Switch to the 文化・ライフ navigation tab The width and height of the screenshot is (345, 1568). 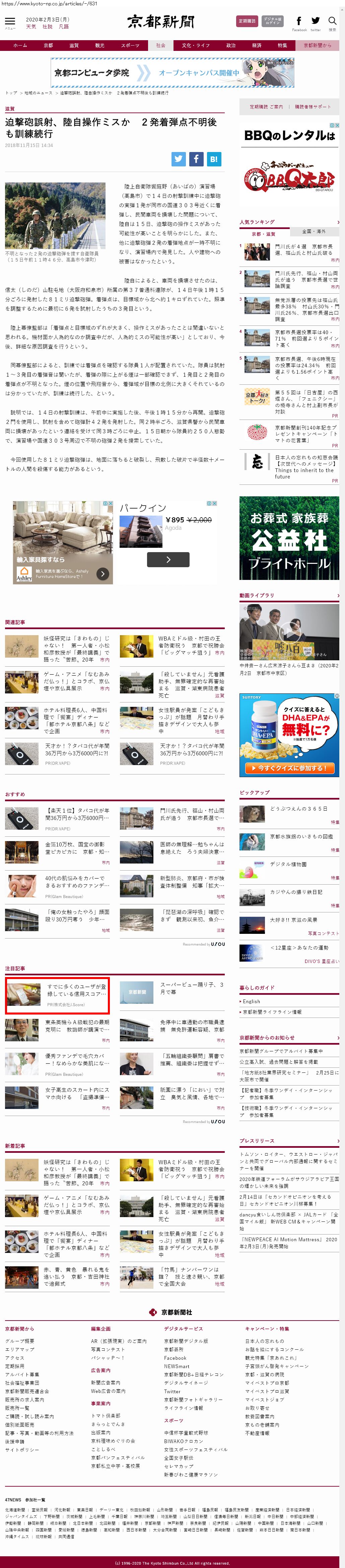[x=195, y=46]
